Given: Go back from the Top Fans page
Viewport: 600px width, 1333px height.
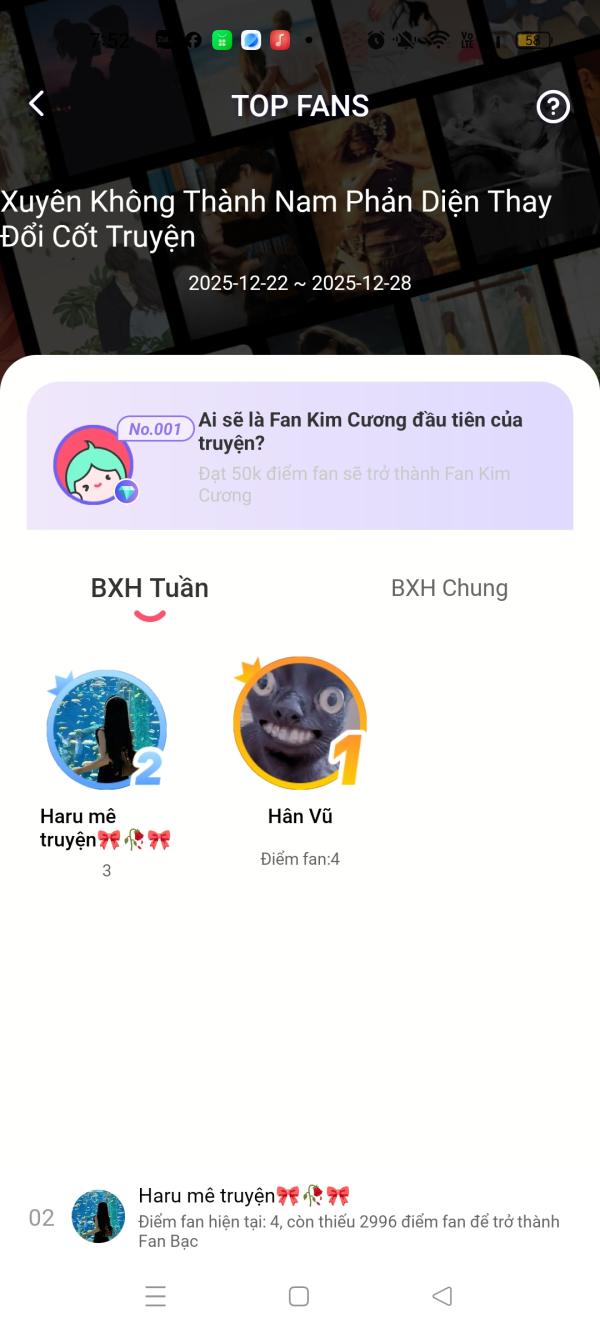Looking at the screenshot, I should click(x=37, y=104).
